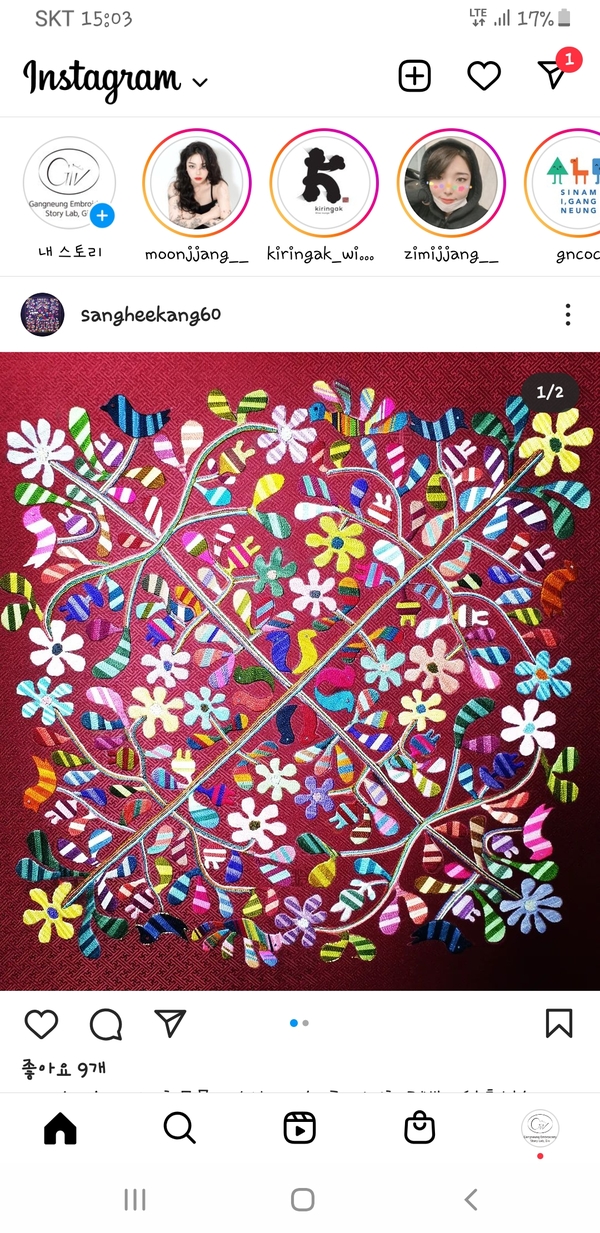This screenshot has width=600, height=1233.
Task: Switch to the Shop tab
Action: (420, 1128)
